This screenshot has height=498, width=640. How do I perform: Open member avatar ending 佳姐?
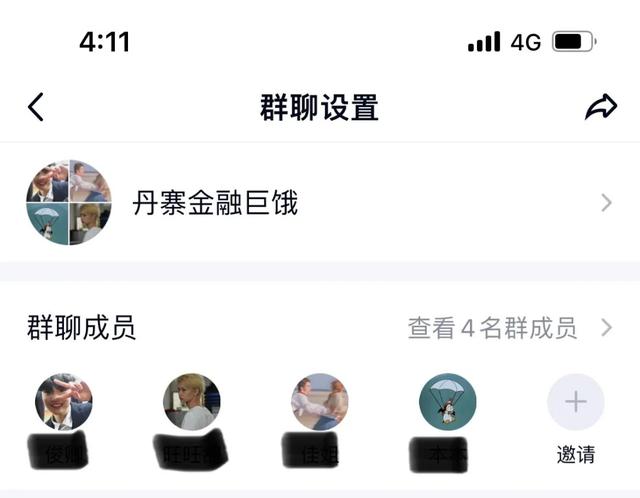point(320,402)
